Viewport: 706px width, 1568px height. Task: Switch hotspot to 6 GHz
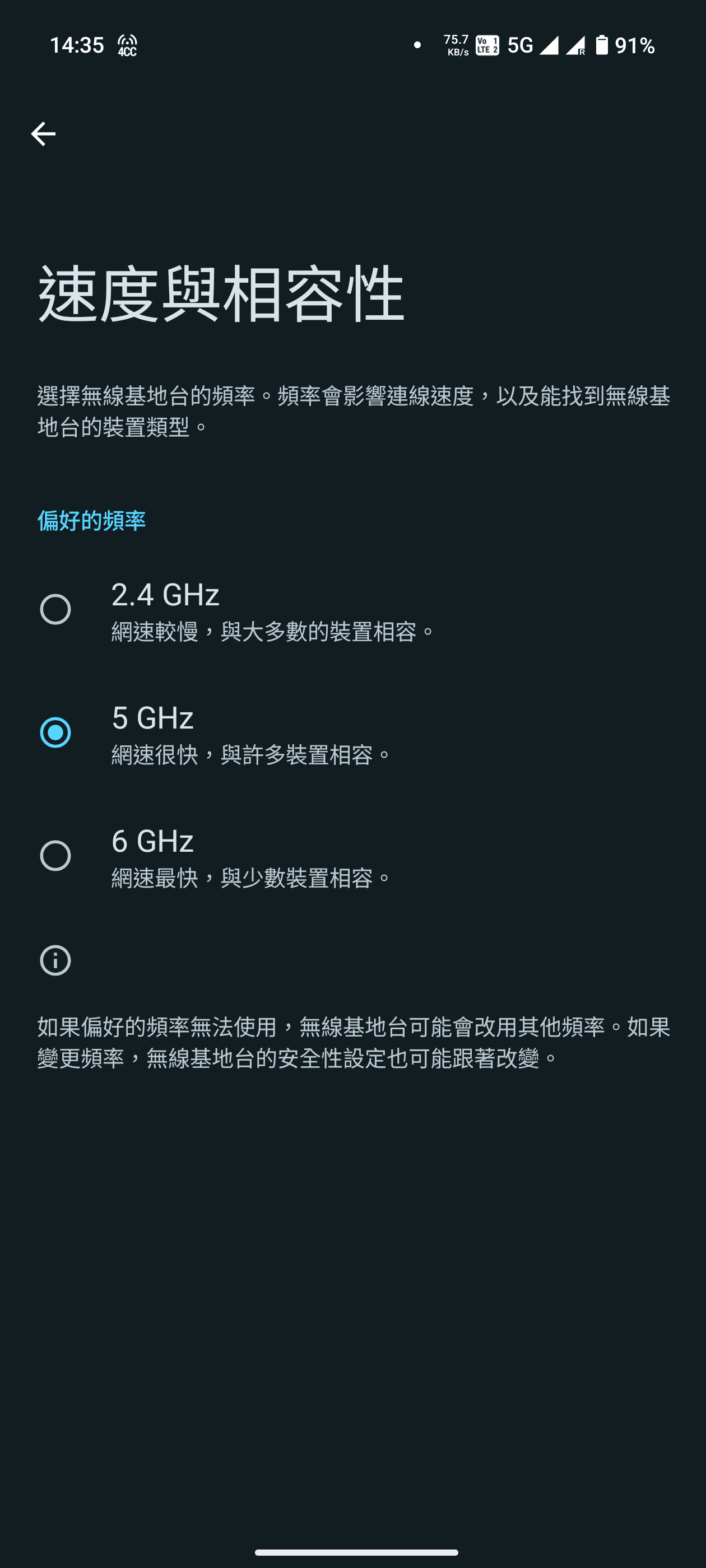[55, 856]
